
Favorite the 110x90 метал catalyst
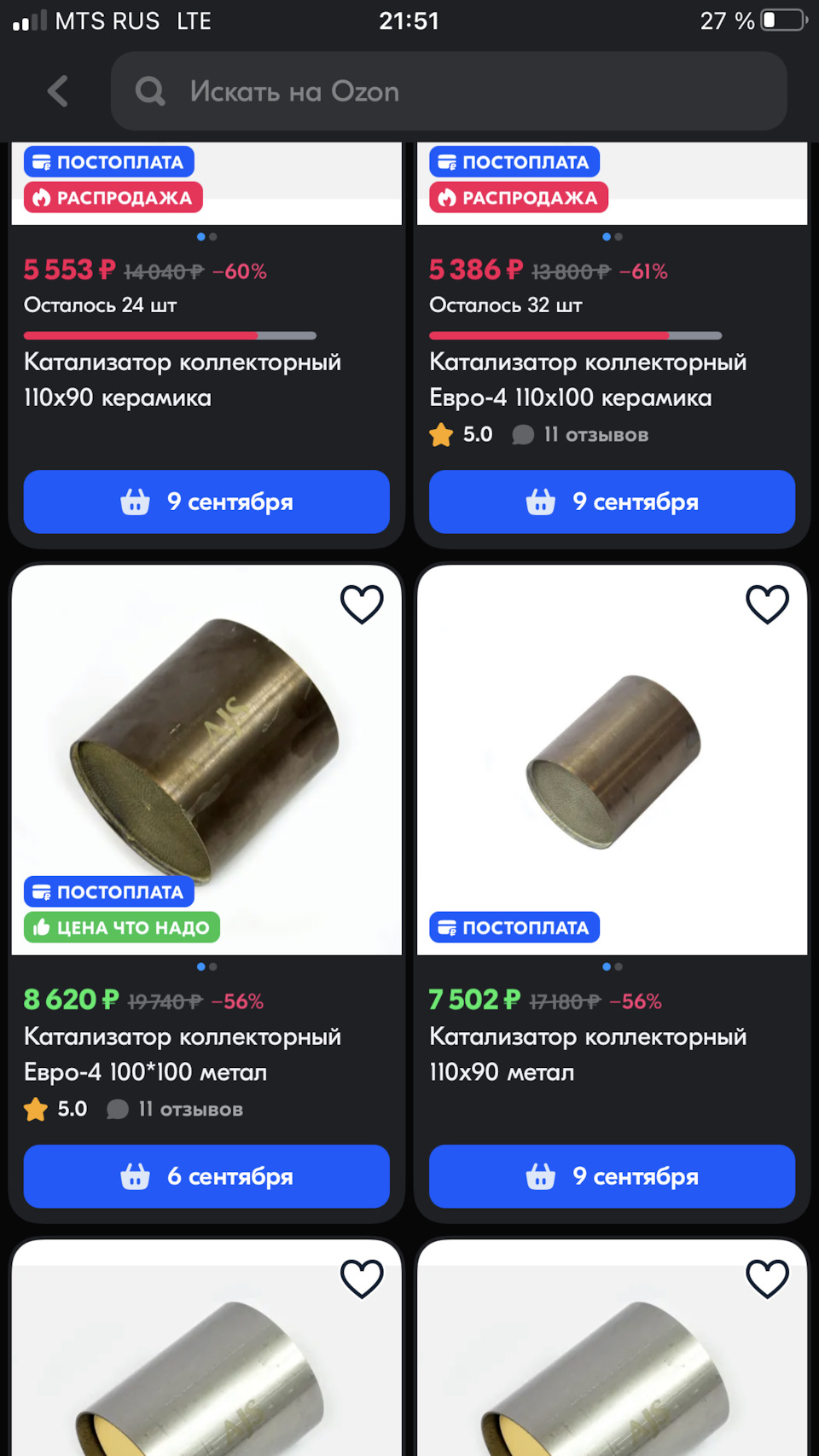[x=767, y=605]
